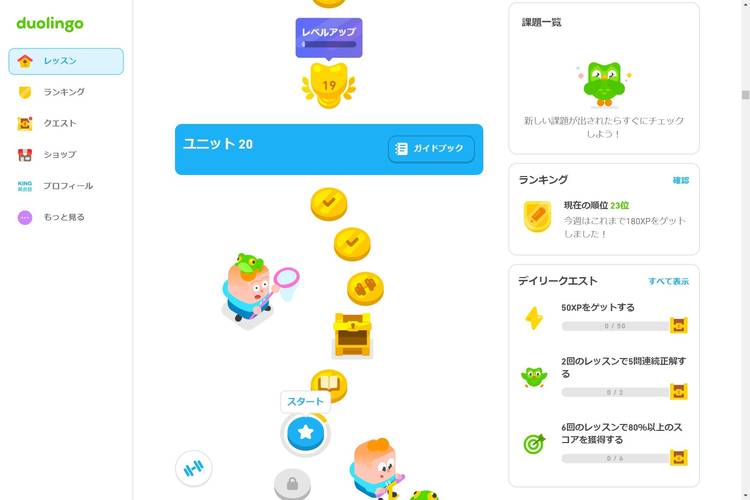The image size is (750, 500).
Task: Open the book story lesson node
Action: click(328, 383)
